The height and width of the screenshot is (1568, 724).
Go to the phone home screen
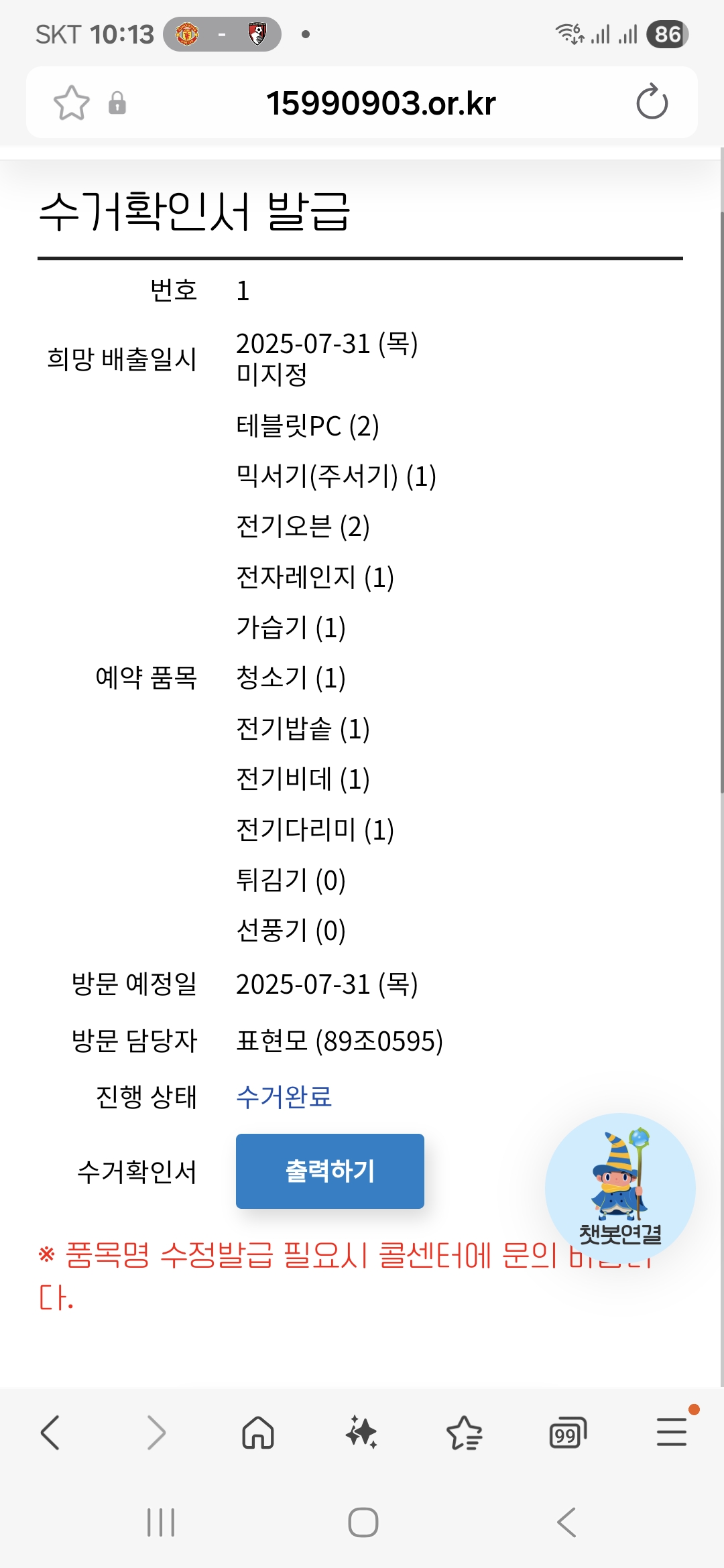click(363, 1522)
